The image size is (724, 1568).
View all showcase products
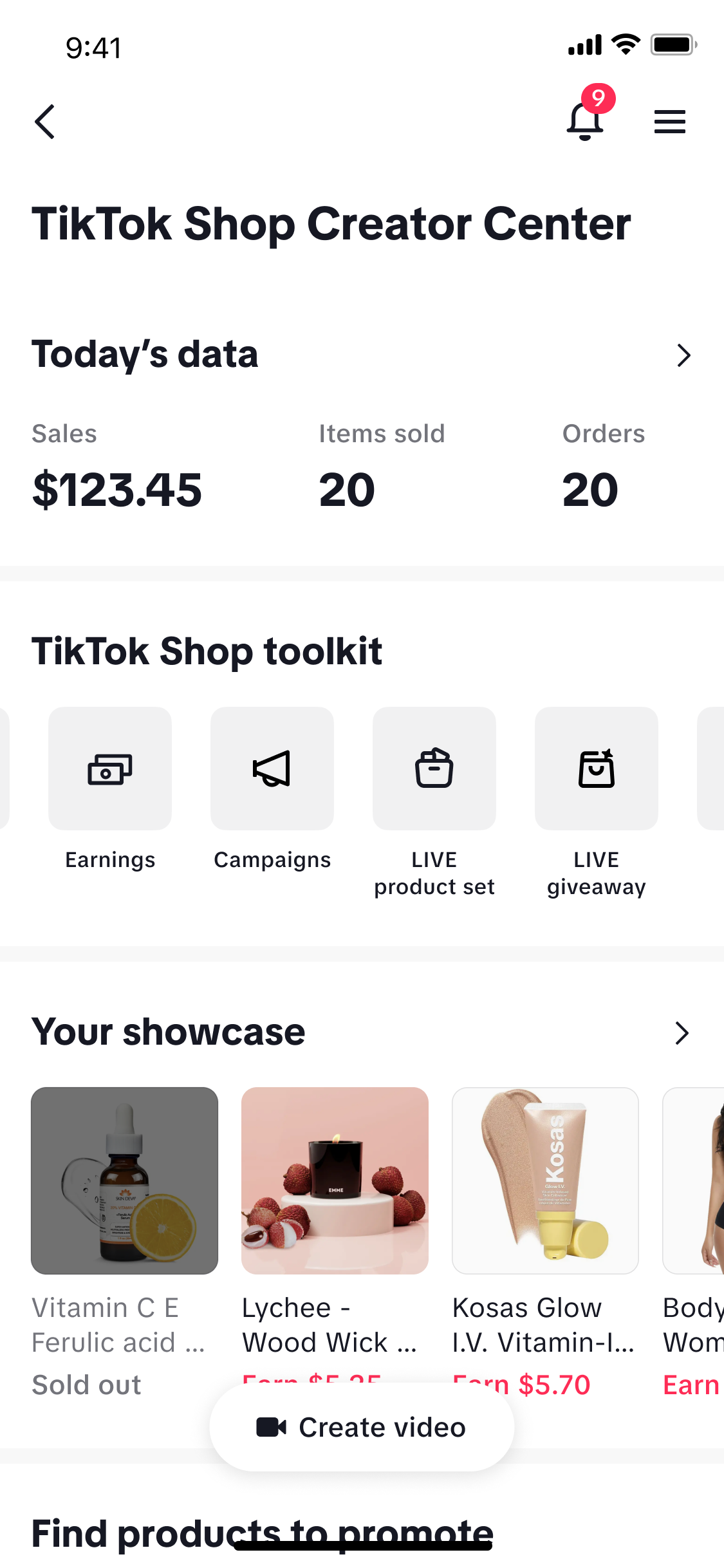pos(682,1033)
